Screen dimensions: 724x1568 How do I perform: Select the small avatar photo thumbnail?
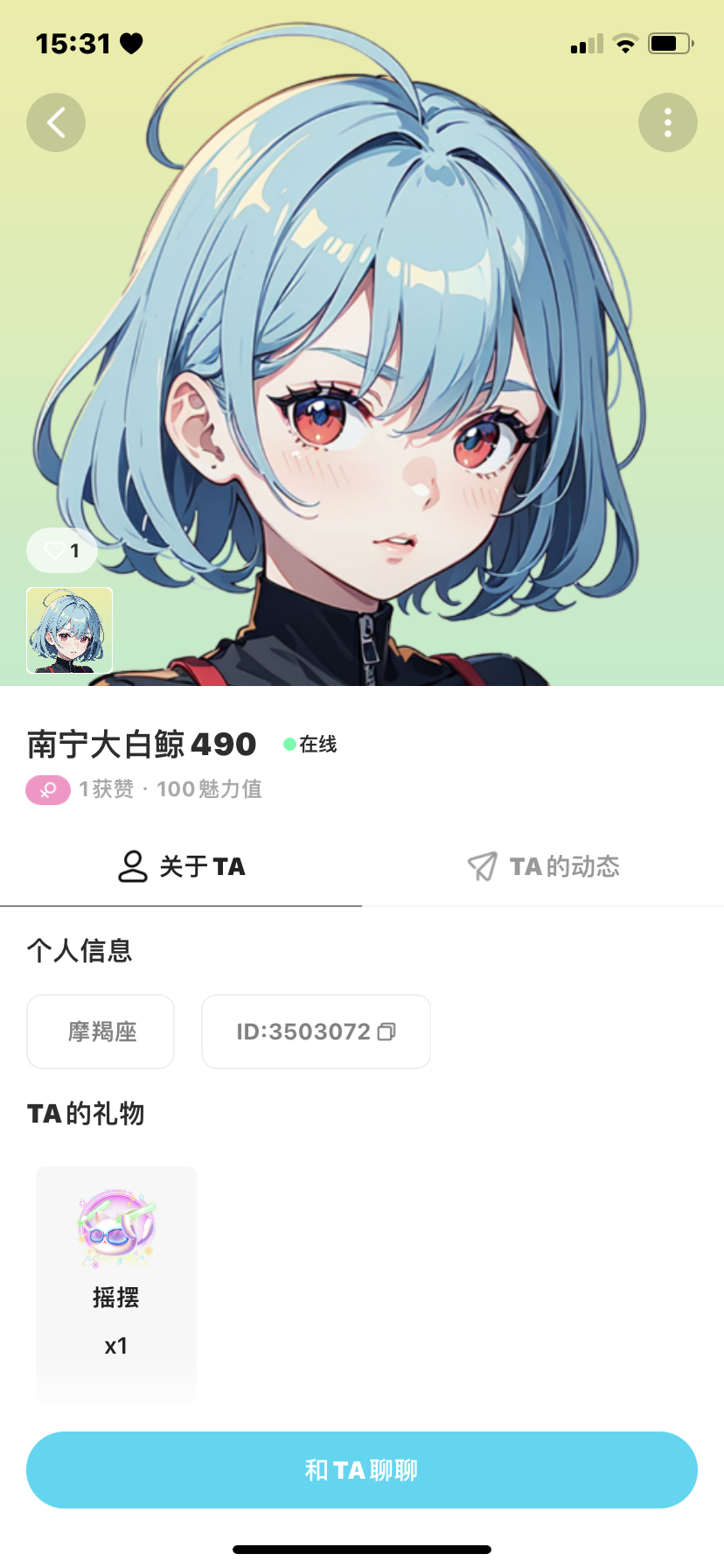click(x=70, y=630)
